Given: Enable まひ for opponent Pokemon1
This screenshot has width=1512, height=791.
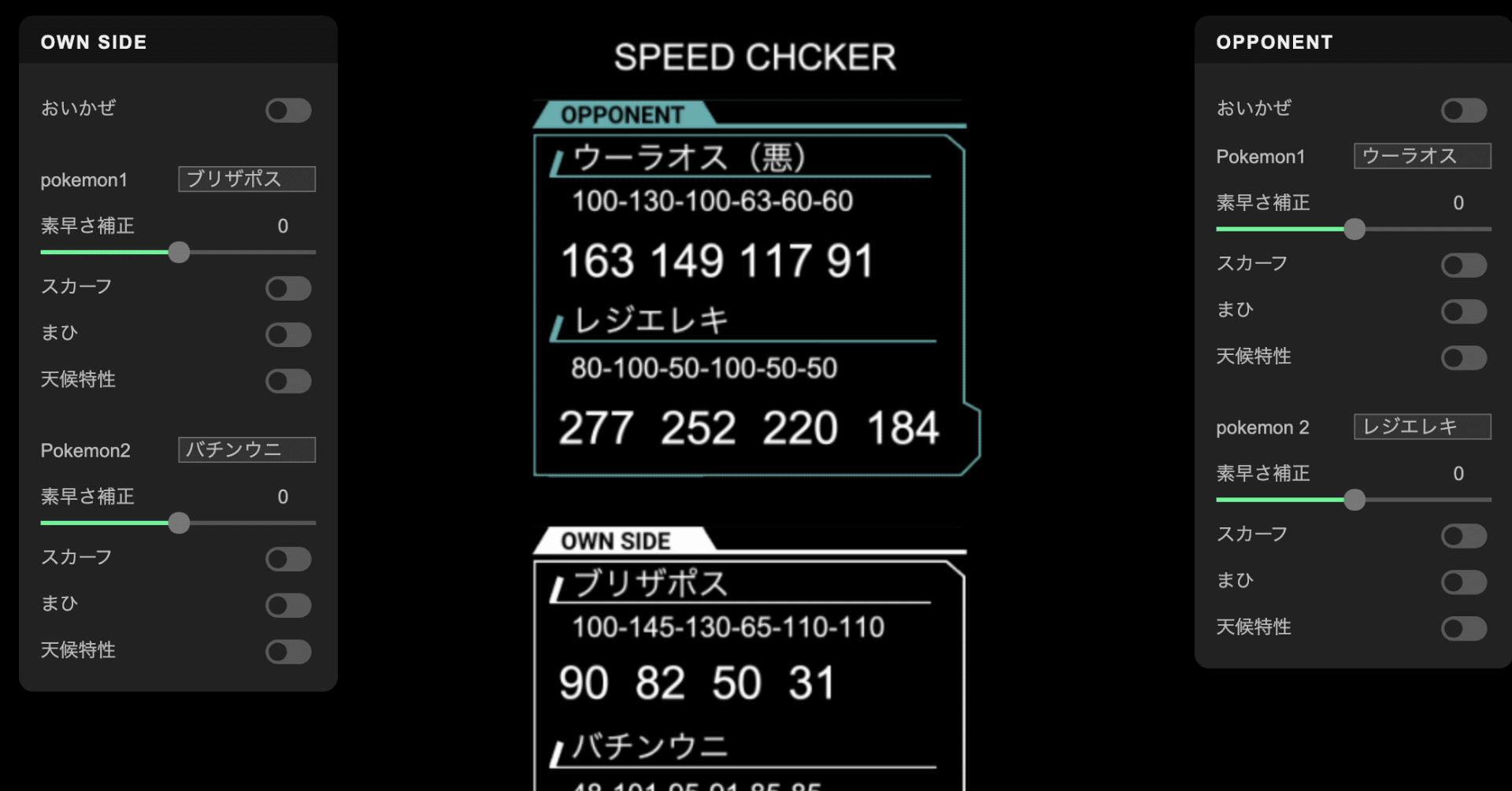Looking at the screenshot, I should 1464,312.
